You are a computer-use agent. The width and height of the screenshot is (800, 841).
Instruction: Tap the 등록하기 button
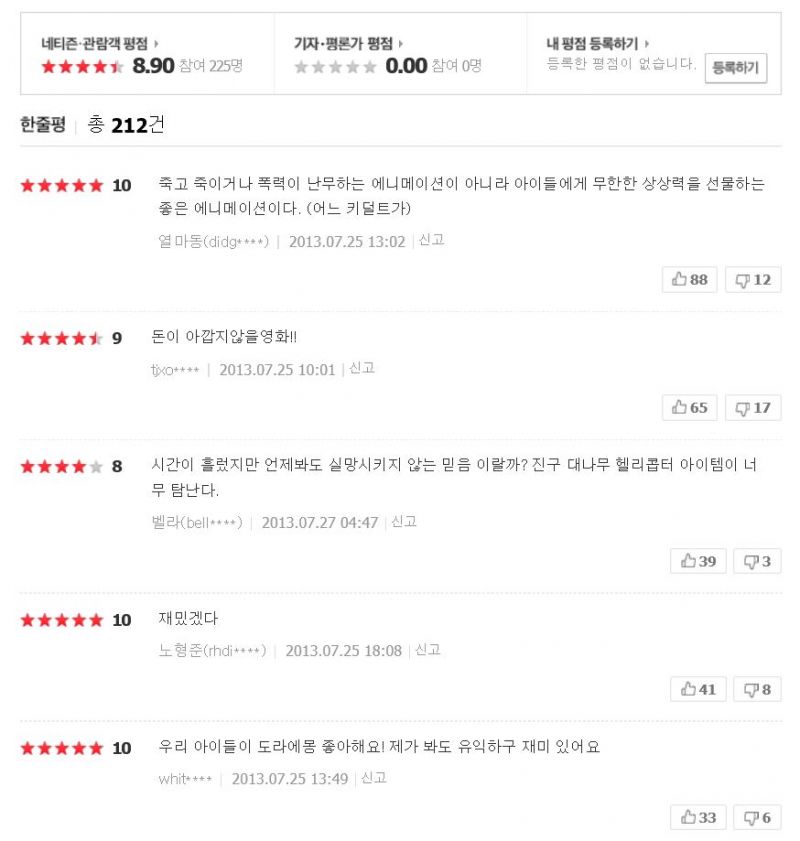pos(736,68)
